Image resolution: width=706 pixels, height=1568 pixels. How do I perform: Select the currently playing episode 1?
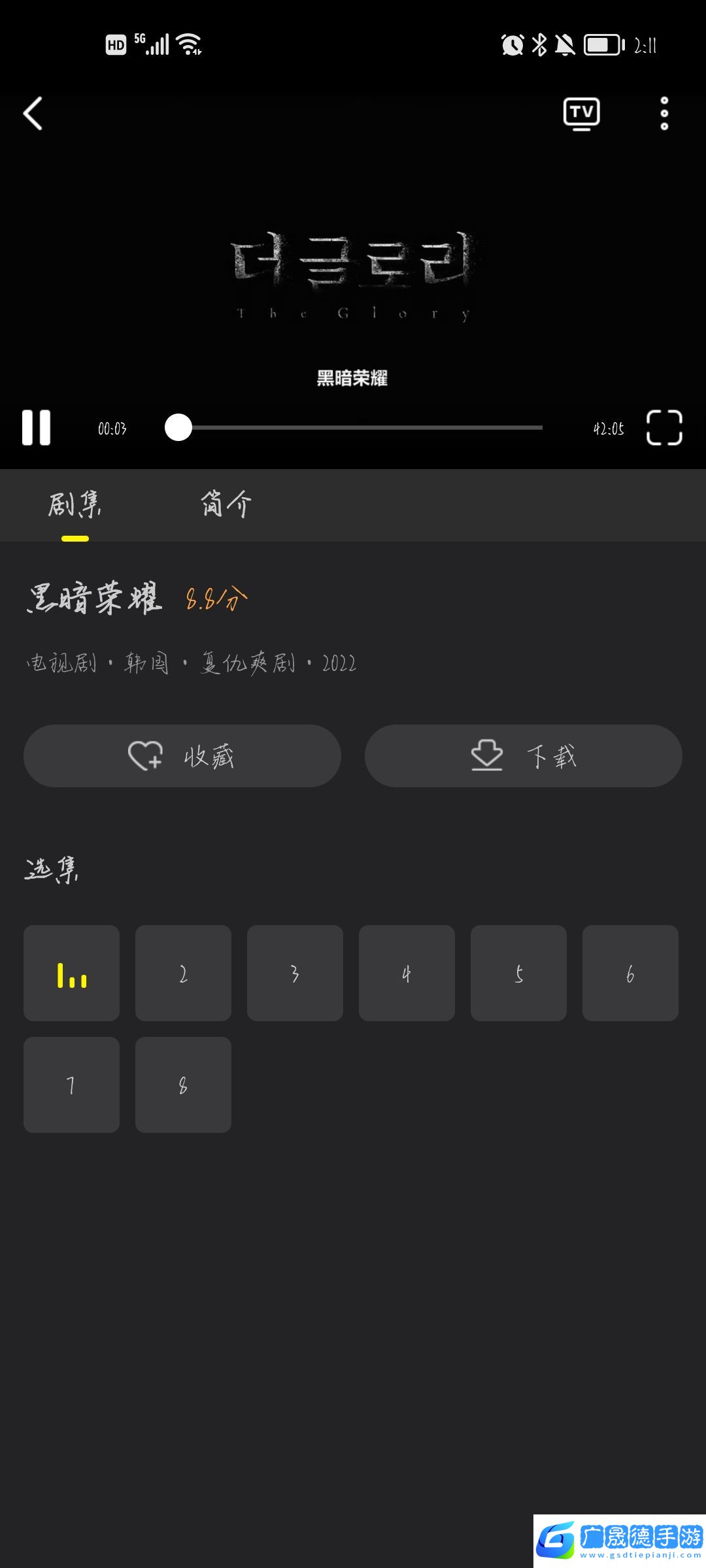click(72, 973)
